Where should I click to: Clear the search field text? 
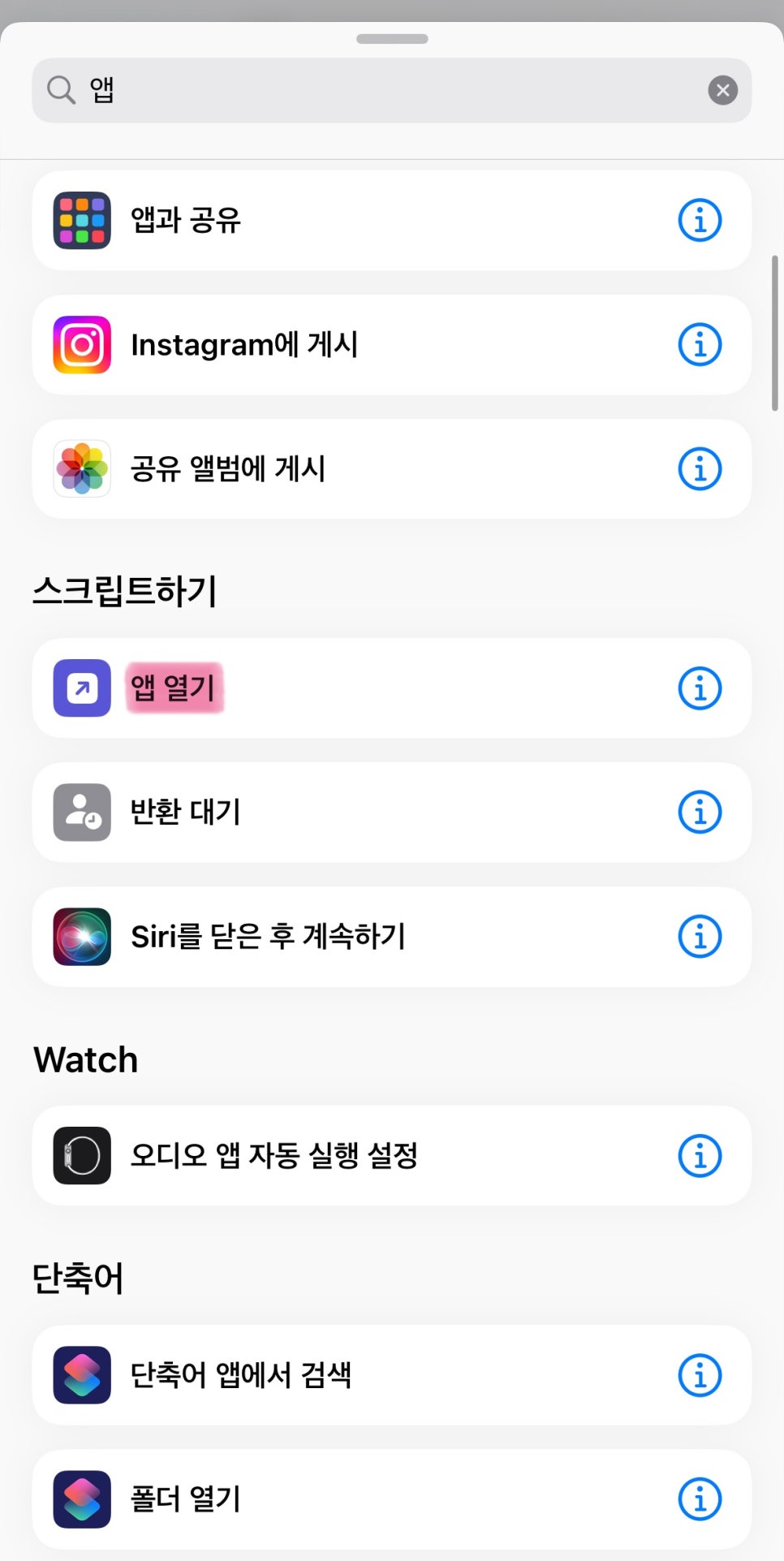722,90
